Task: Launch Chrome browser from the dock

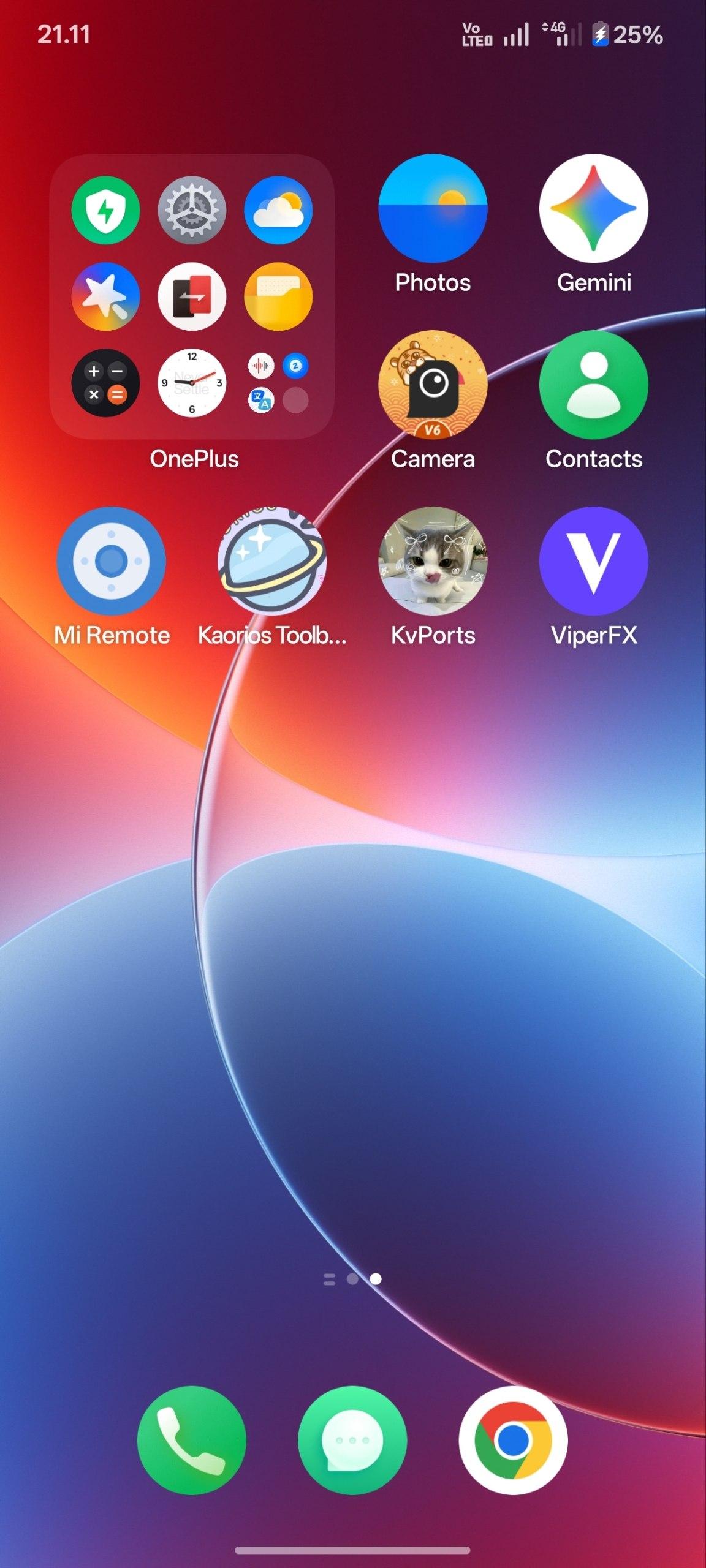Action: click(513, 1441)
